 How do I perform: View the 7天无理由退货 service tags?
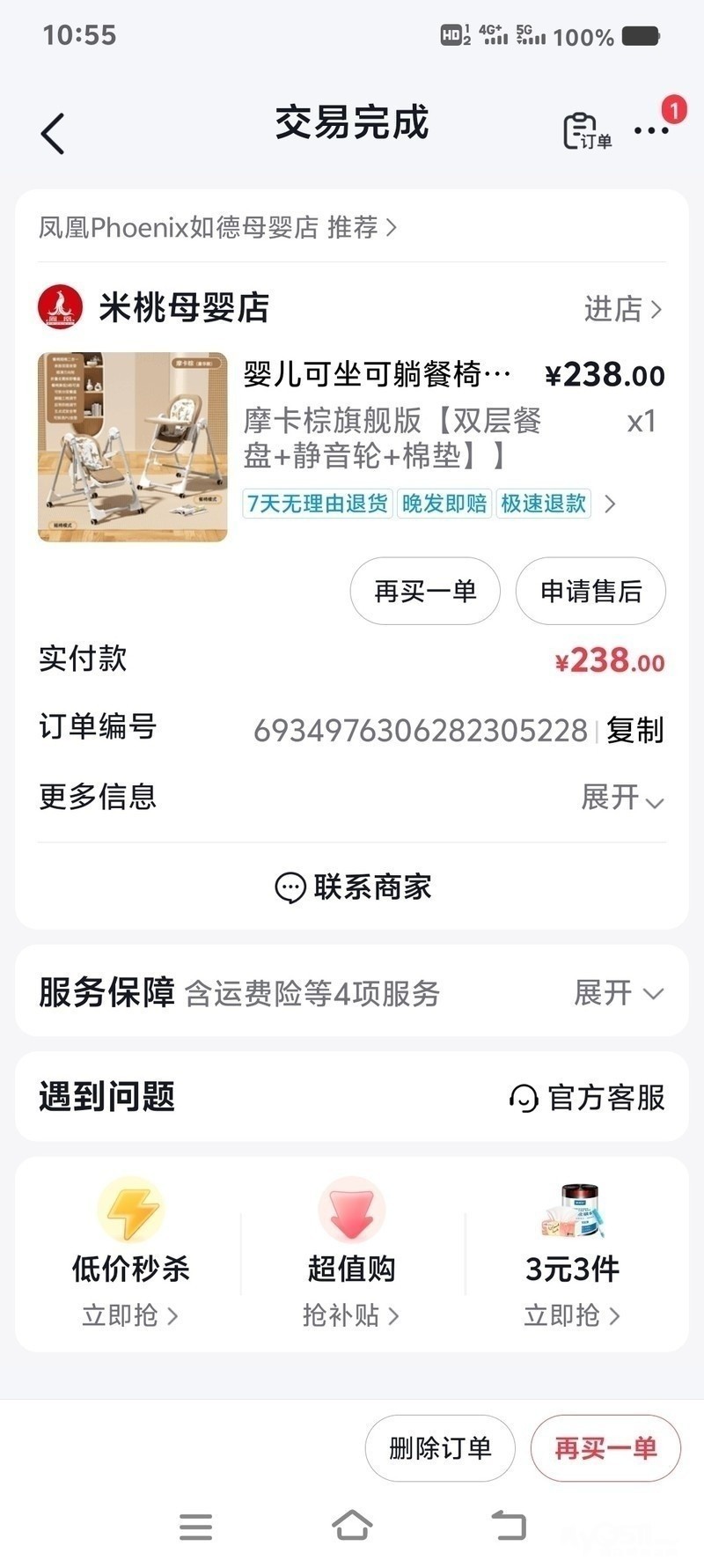tap(428, 504)
